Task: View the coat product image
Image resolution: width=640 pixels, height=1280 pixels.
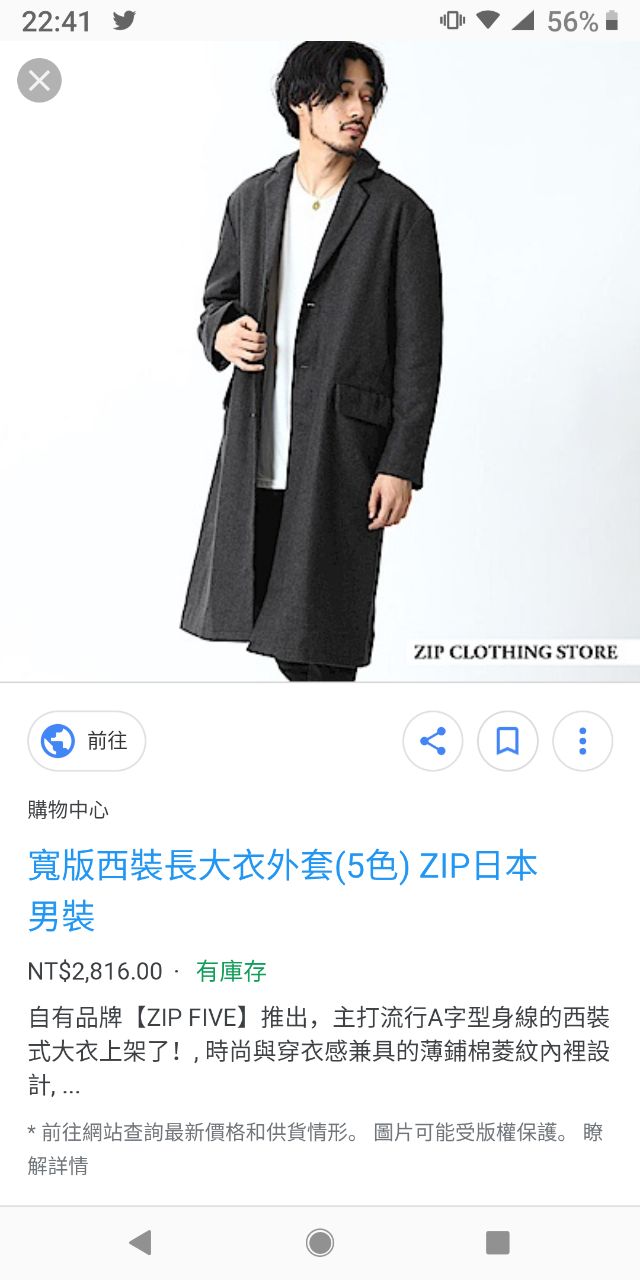Action: 320,360
